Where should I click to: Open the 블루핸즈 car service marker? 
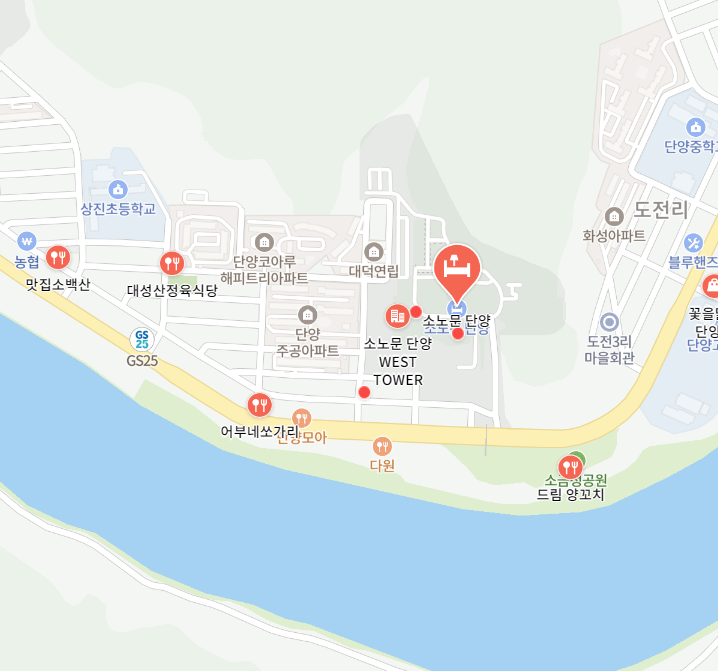tap(693, 243)
